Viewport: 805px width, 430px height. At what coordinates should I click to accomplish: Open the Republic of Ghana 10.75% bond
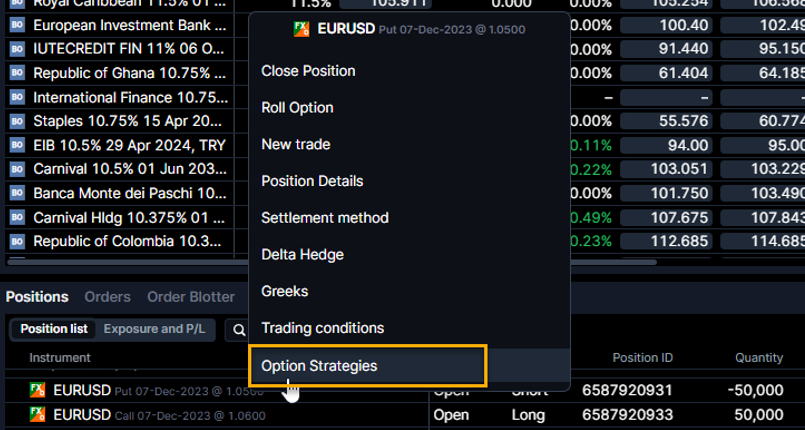point(128,73)
